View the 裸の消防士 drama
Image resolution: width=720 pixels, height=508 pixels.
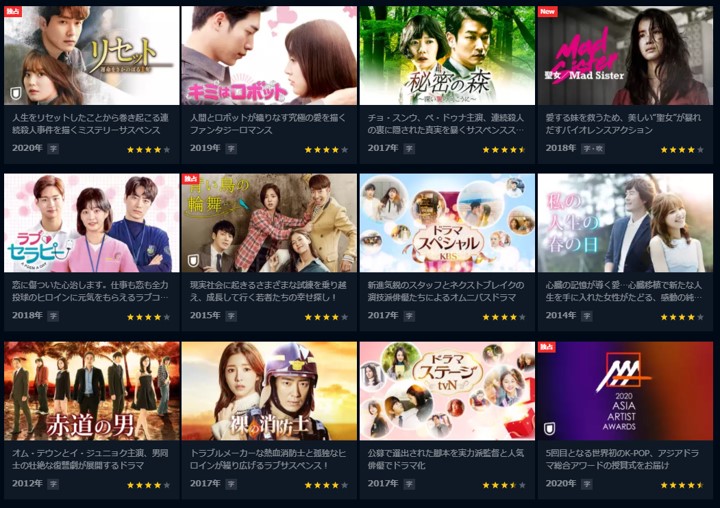point(269,391)
